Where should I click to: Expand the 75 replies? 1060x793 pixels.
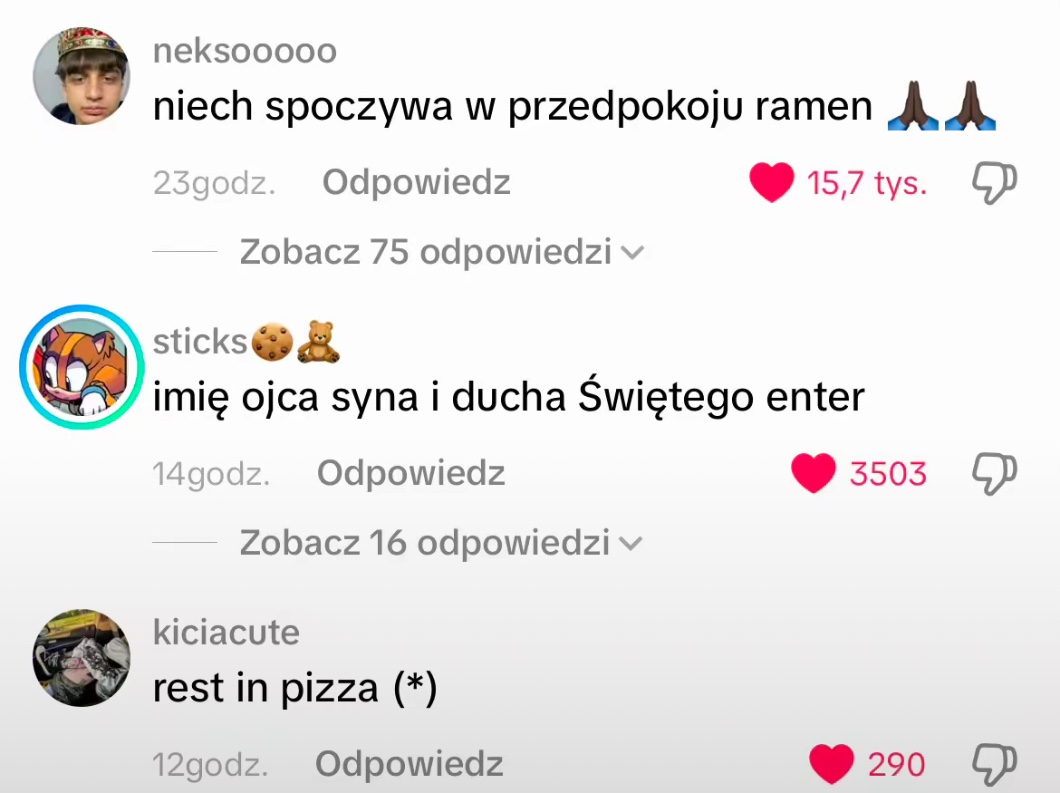pyautogui.click(x=441, y=252)
